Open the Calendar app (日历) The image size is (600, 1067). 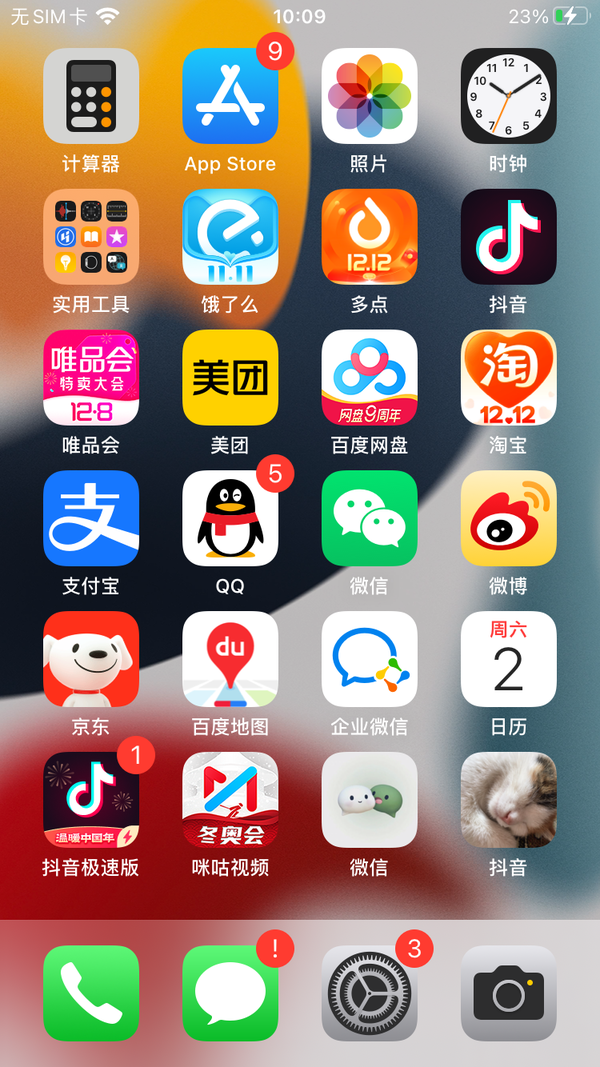508,659
